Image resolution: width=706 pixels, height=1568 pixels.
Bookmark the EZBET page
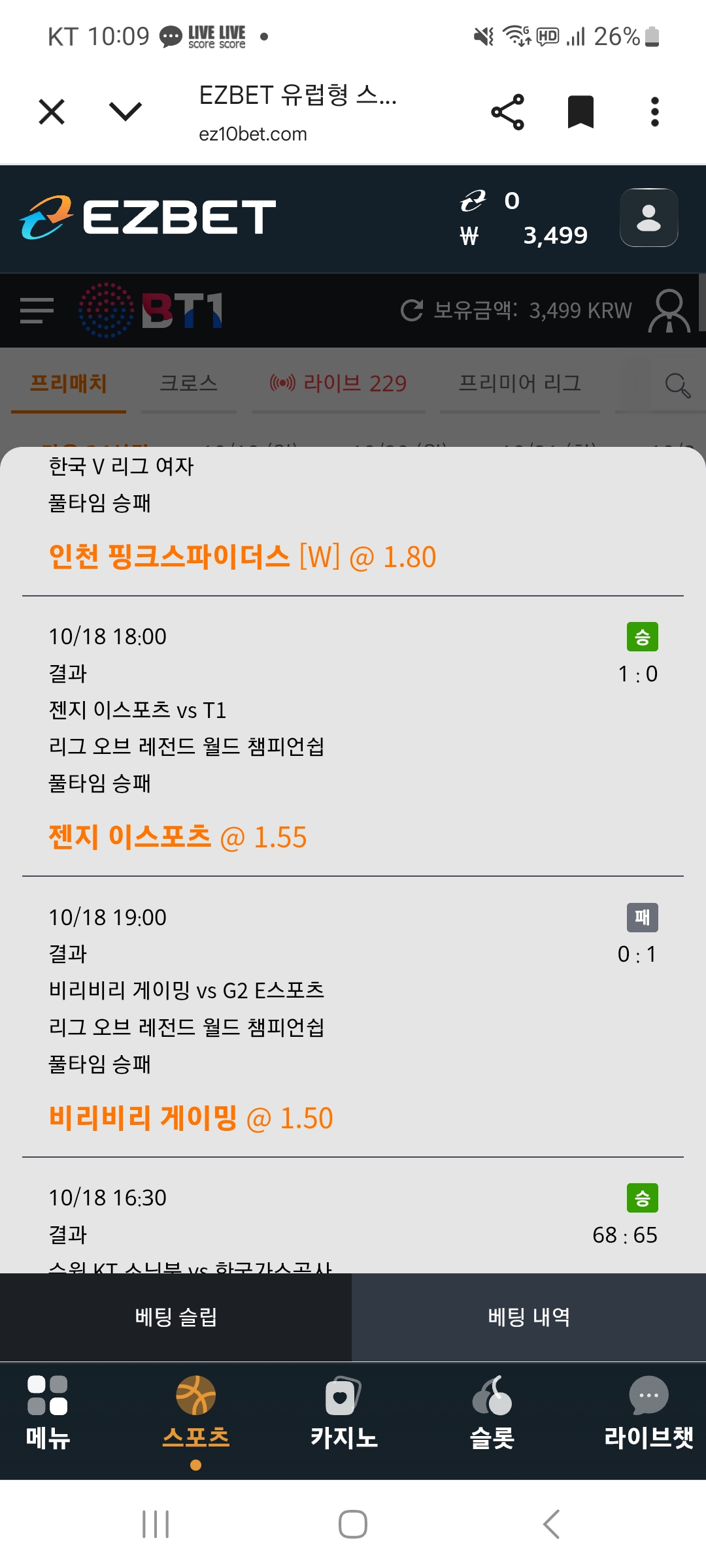click(580, 112)
